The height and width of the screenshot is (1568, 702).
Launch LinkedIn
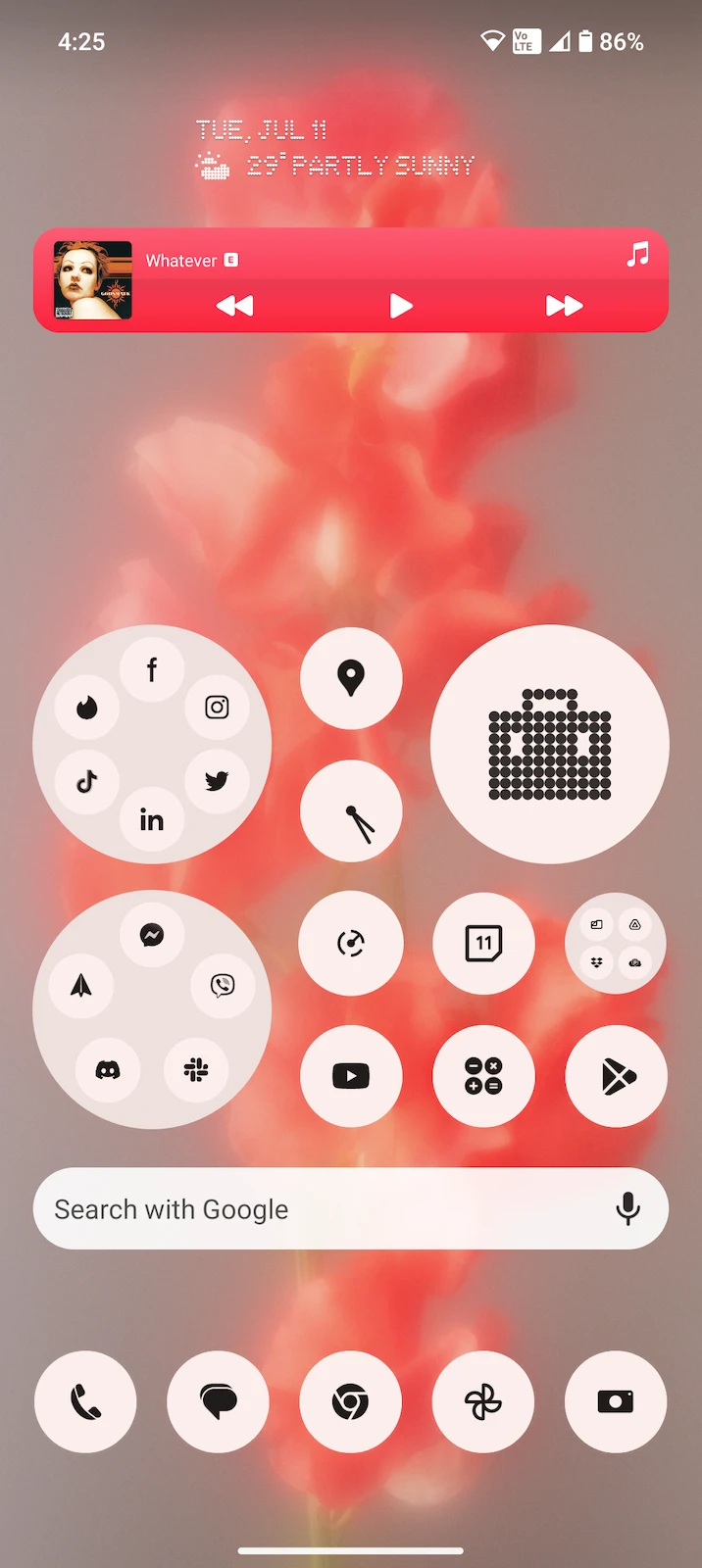tap(151, 820)
